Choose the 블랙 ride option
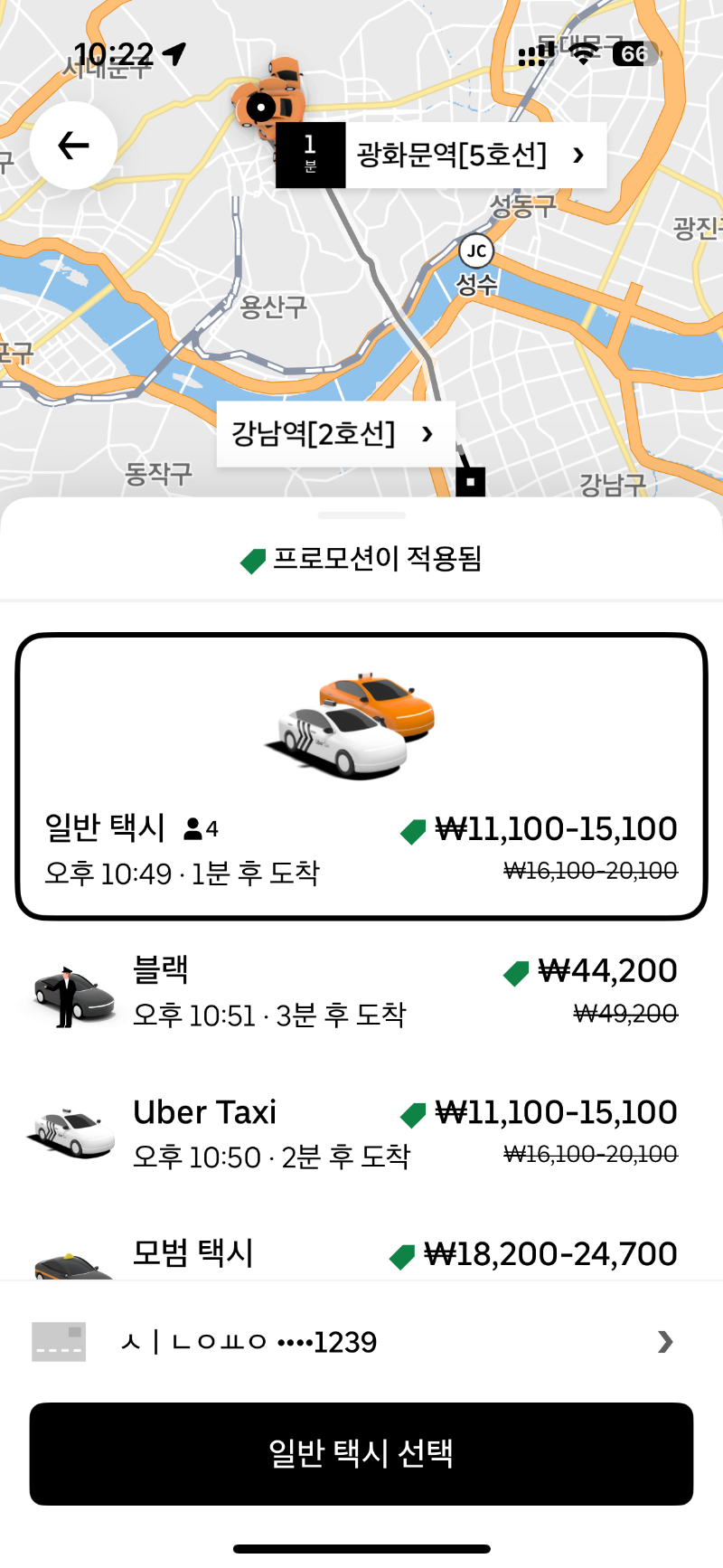 click(361, 992)
